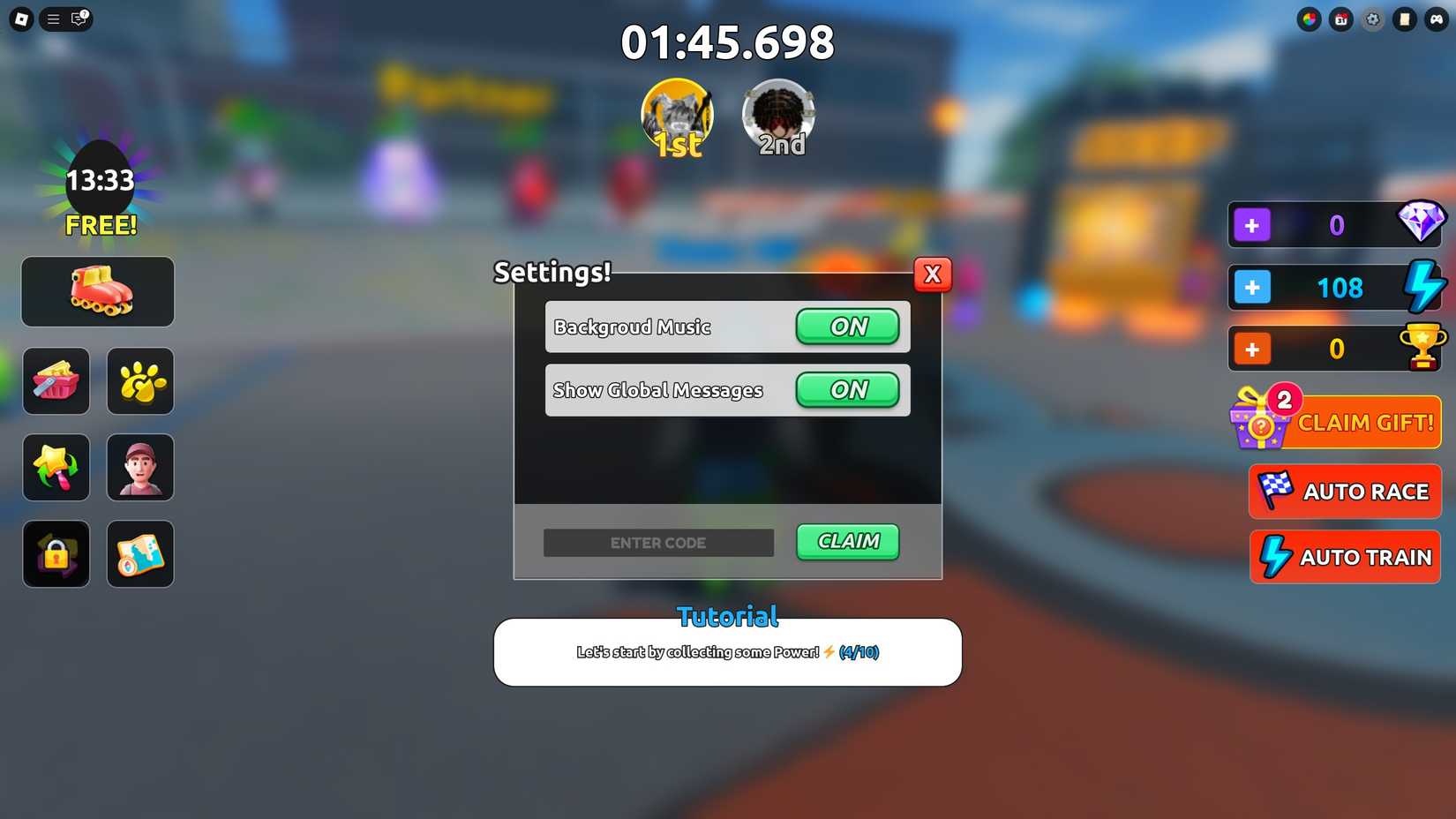This screenshot has height=819, width=1456.
Task: Open the character avatar icon
Action: click(x=140, y=468)
